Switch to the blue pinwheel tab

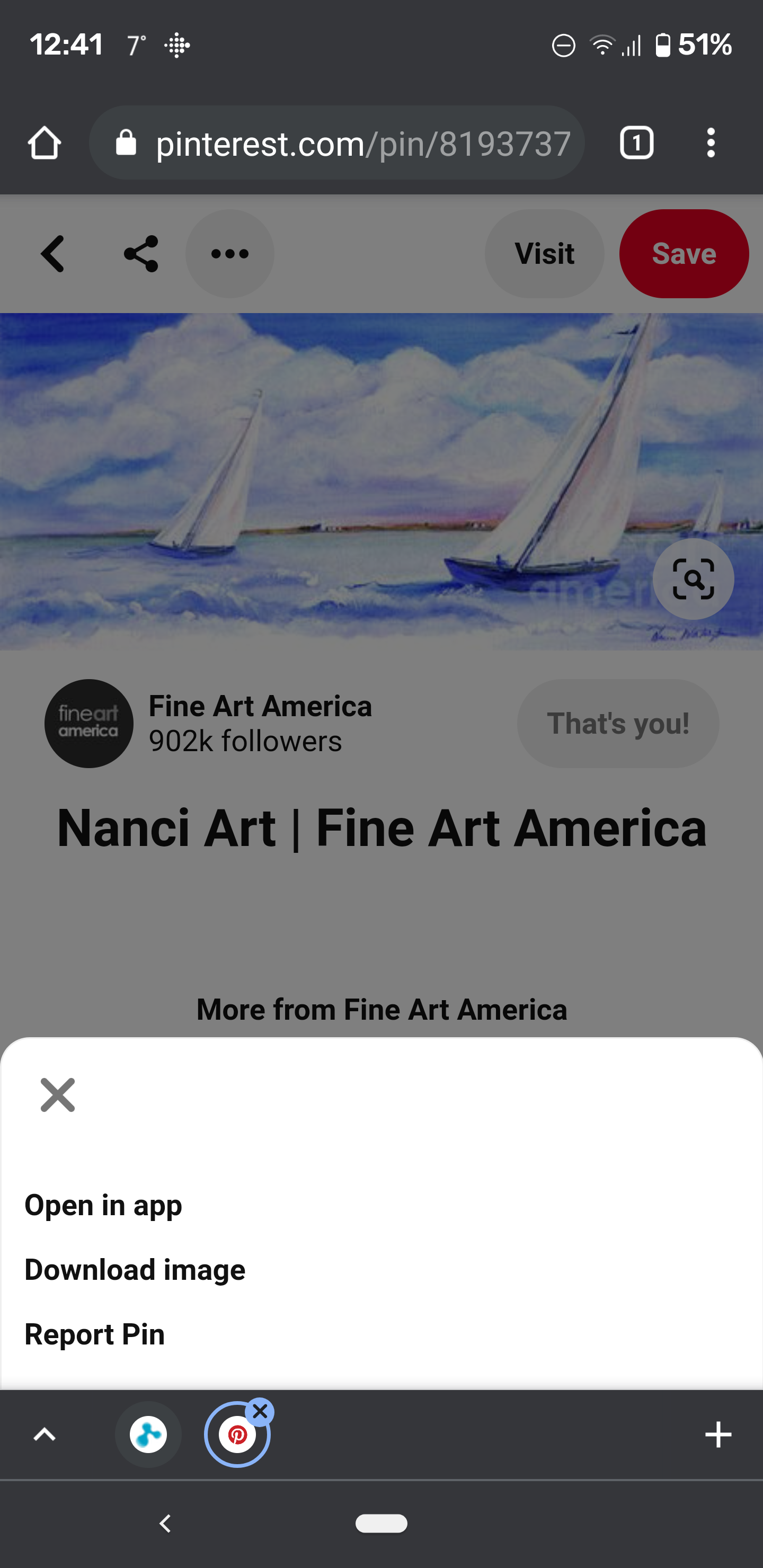148,1435
